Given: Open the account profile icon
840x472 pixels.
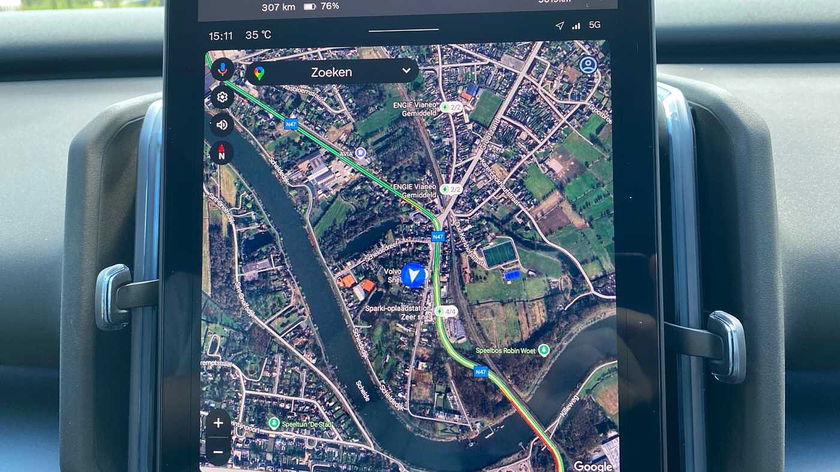Looking at the screenshot, I should [x=588, y=65].
